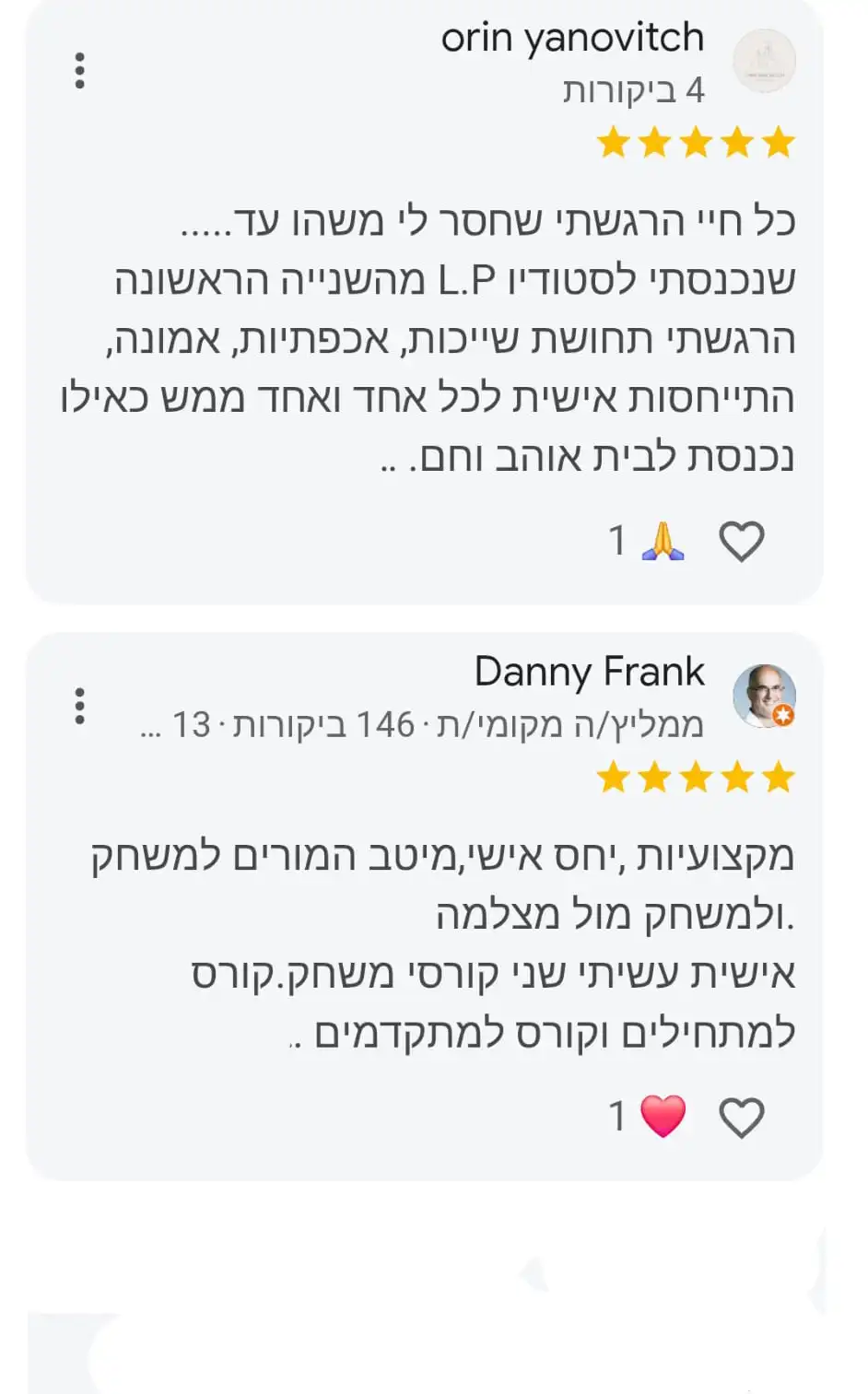Open the reviewer name orin yanovitch
The image size is (868, 1394).
tap(571, 39)
